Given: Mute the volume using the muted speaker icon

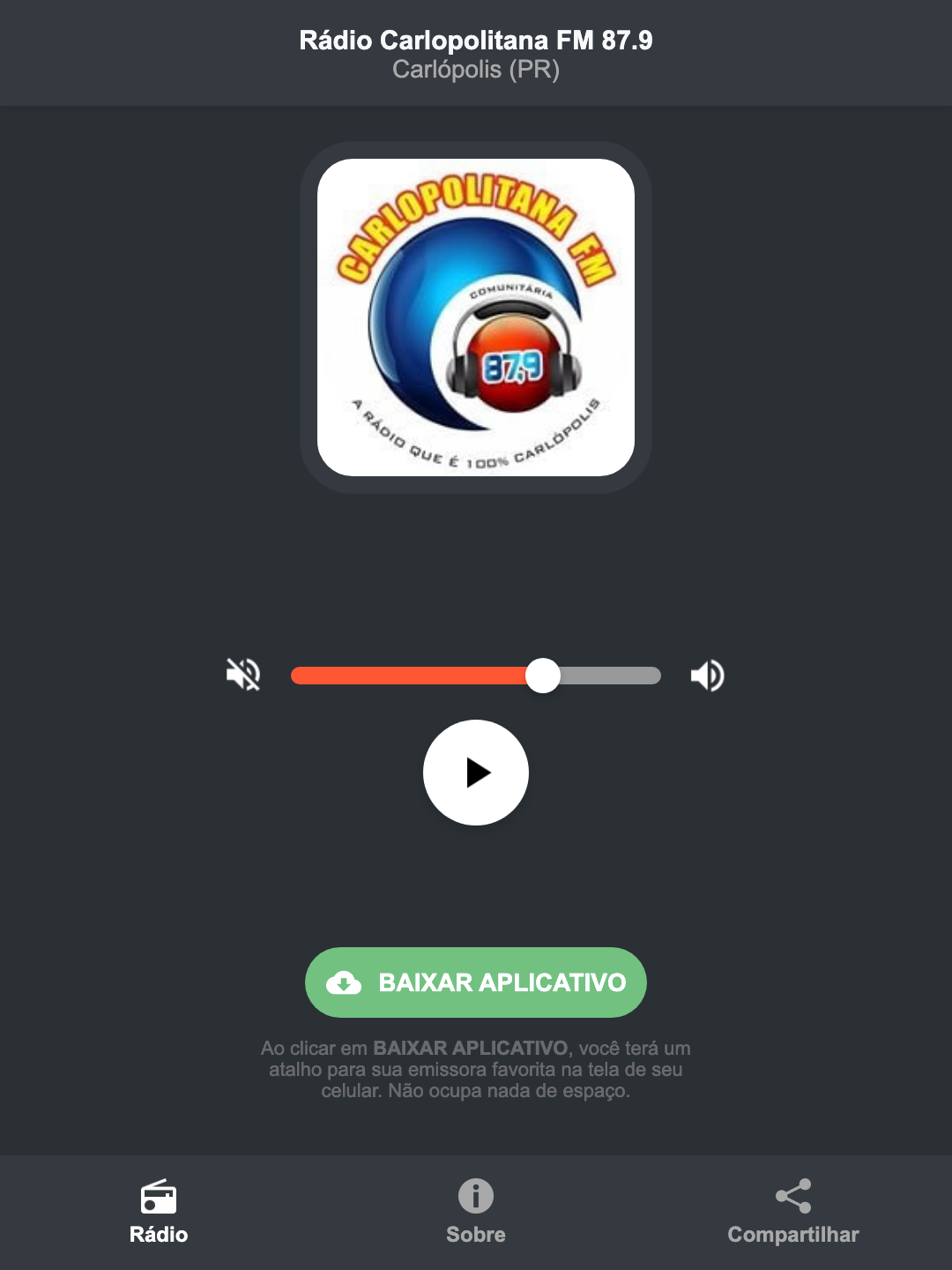Looking at the screenshot, I should tap(243, 675).
